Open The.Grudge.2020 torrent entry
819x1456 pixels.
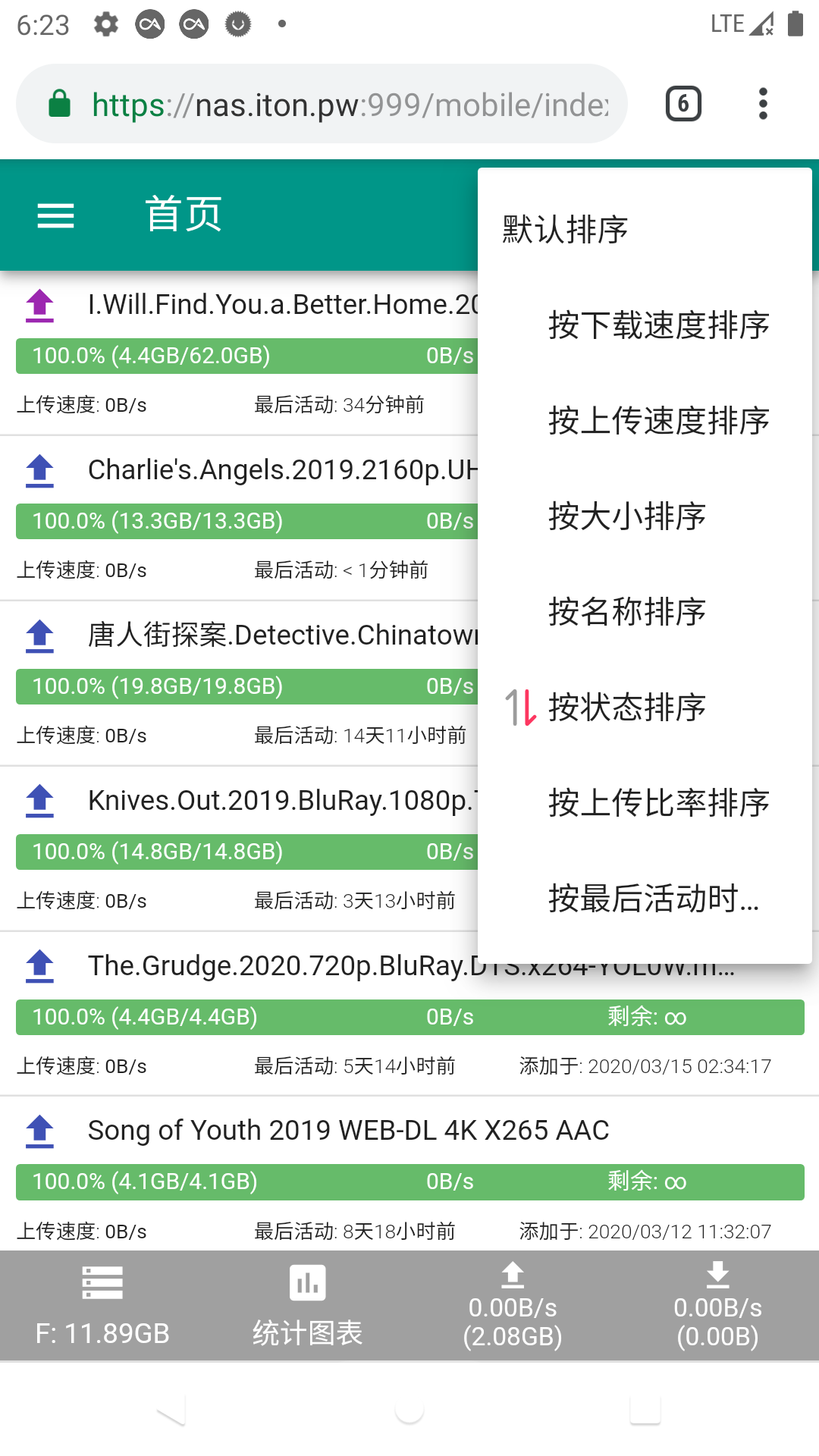coord(409,1014)
